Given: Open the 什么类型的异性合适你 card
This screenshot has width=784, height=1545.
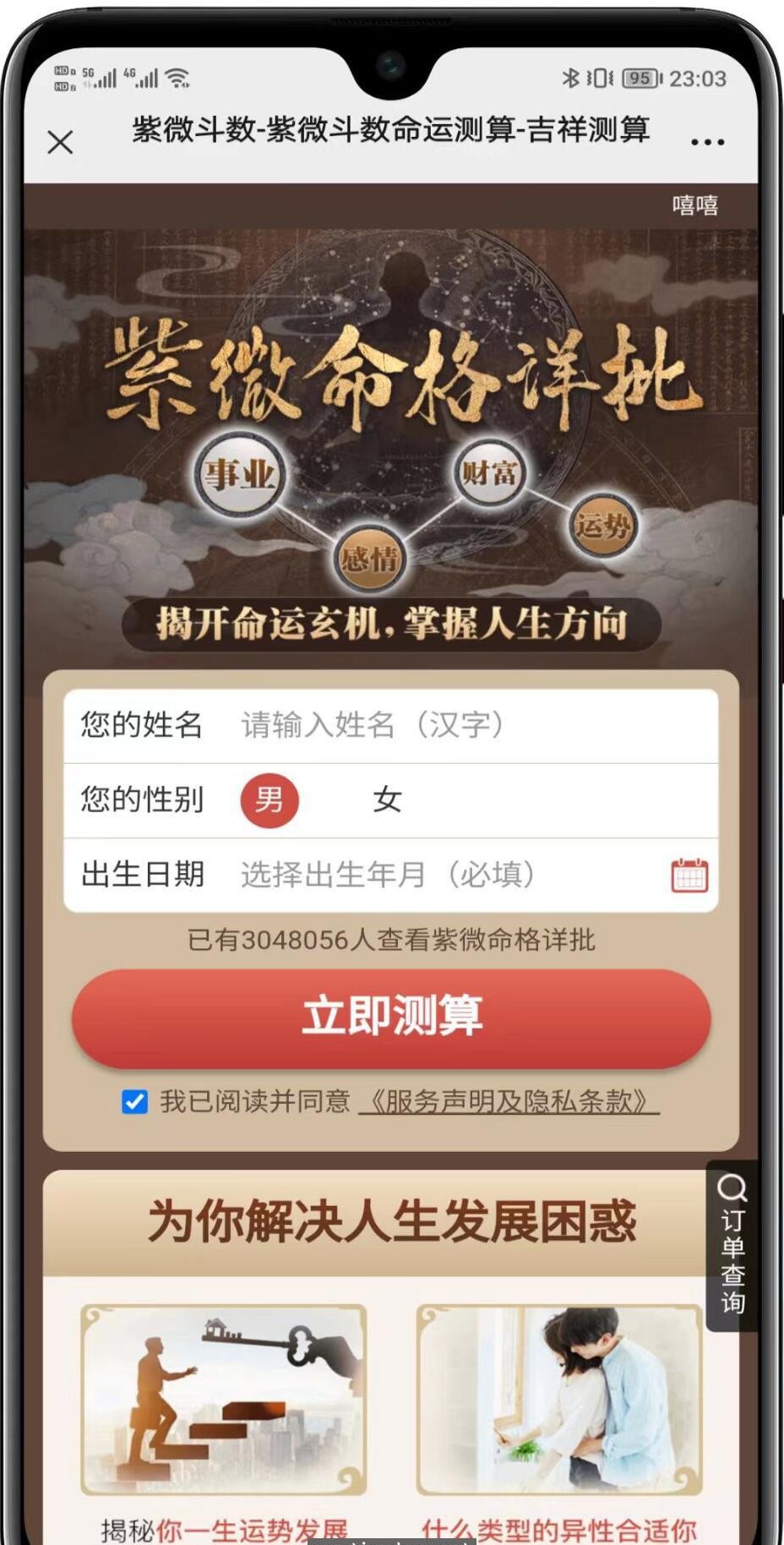Looking at the screenshot, I should [x=558, y=1403].
